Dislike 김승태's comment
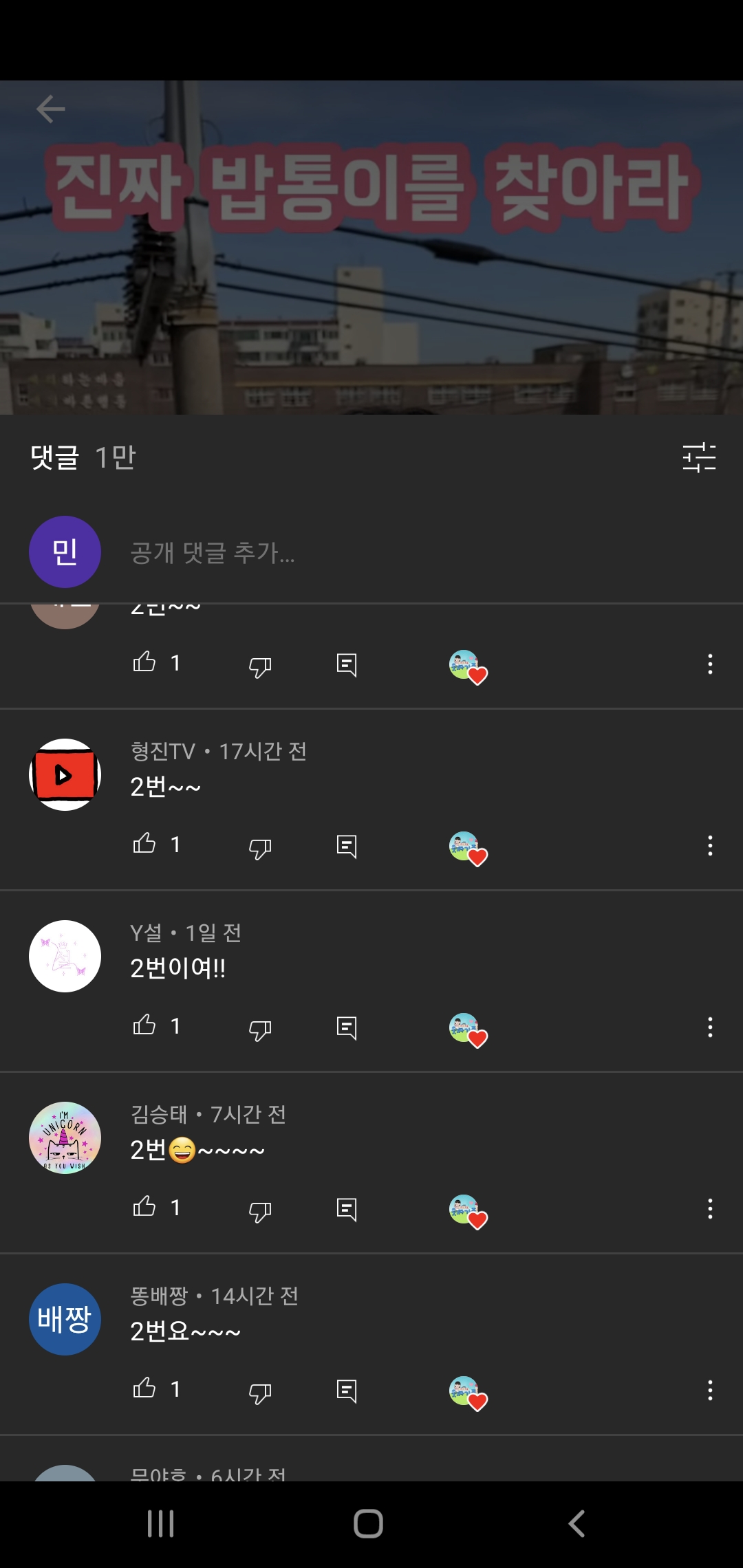This screenshot has width=743, height=1568. coord(260,1210)
